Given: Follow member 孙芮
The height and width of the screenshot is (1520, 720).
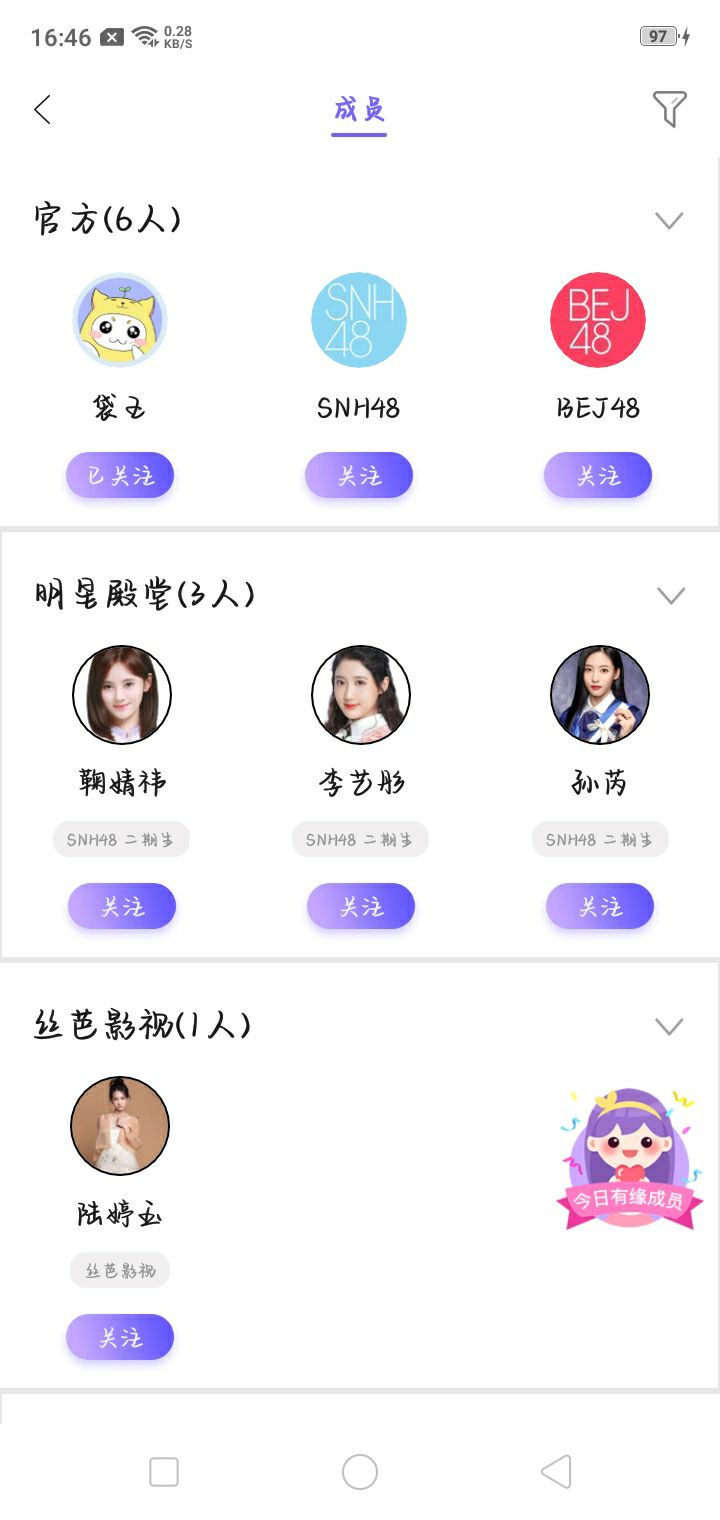Looking at the screenshot, I should coord(600,907).
